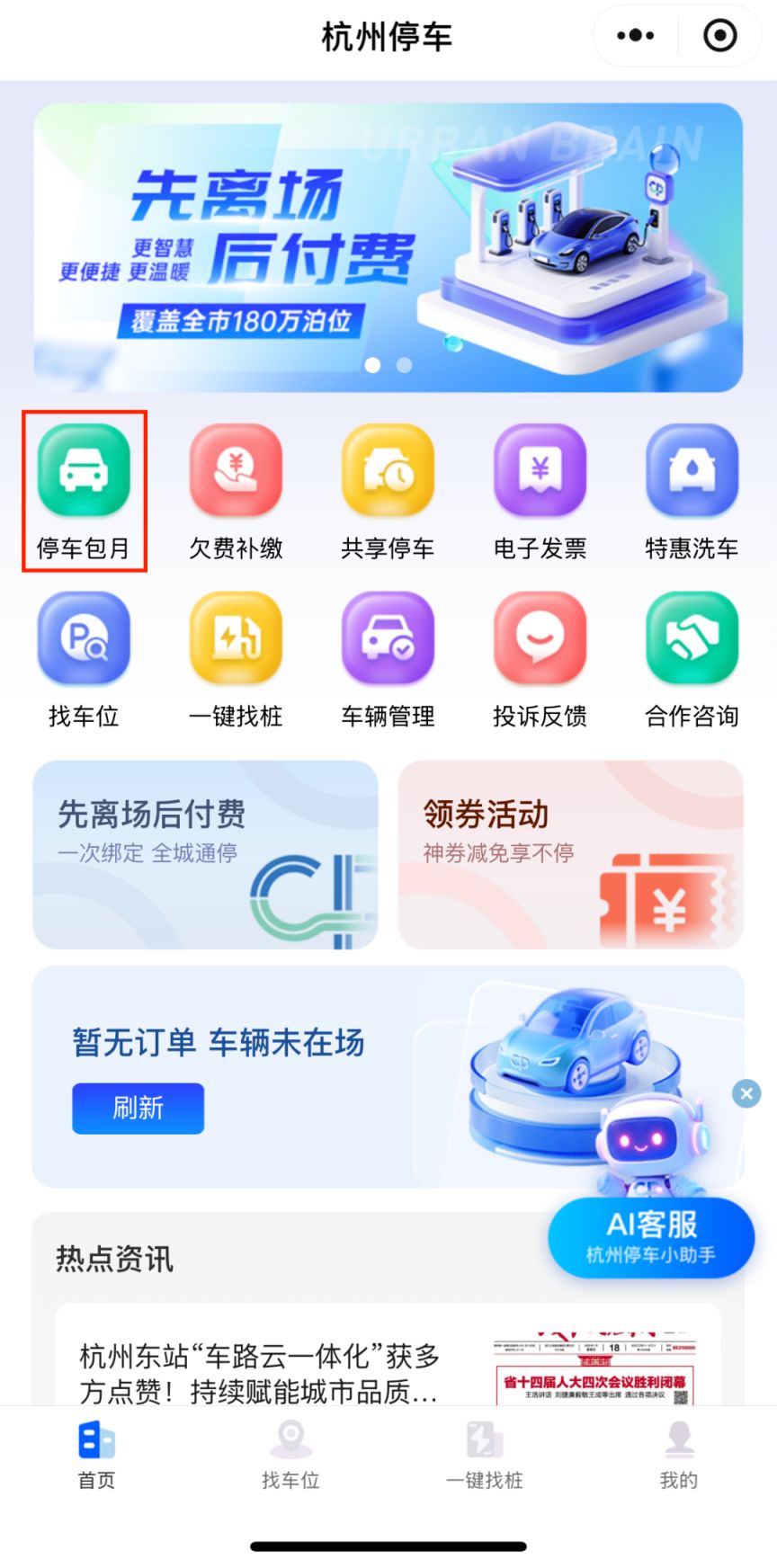Viewport: 777px width, 1568px height.
Task: Tap the 欠费补缴 arrears payment icon
Action: pos(236,490)
